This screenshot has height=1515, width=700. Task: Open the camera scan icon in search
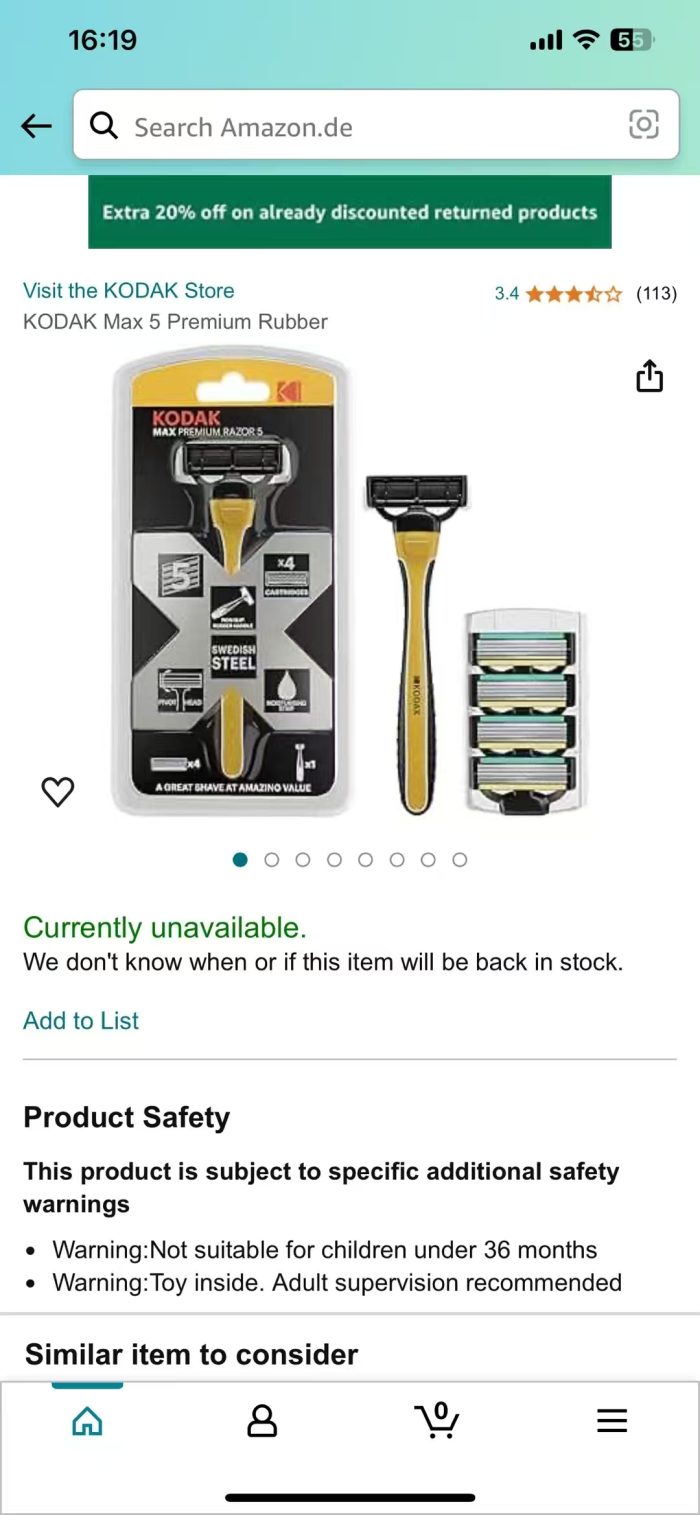643,125
